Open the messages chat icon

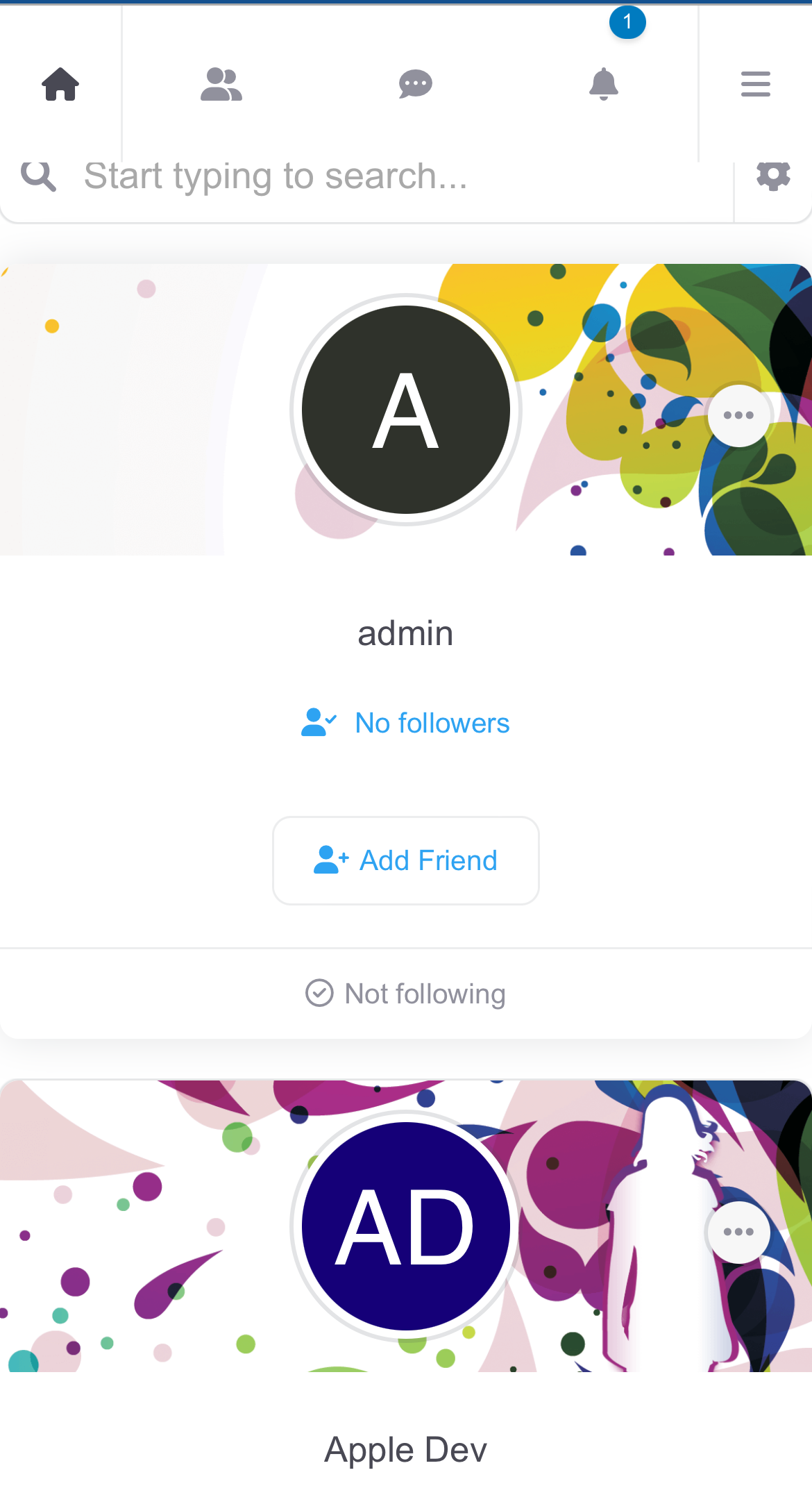click(x=416, y=84)
